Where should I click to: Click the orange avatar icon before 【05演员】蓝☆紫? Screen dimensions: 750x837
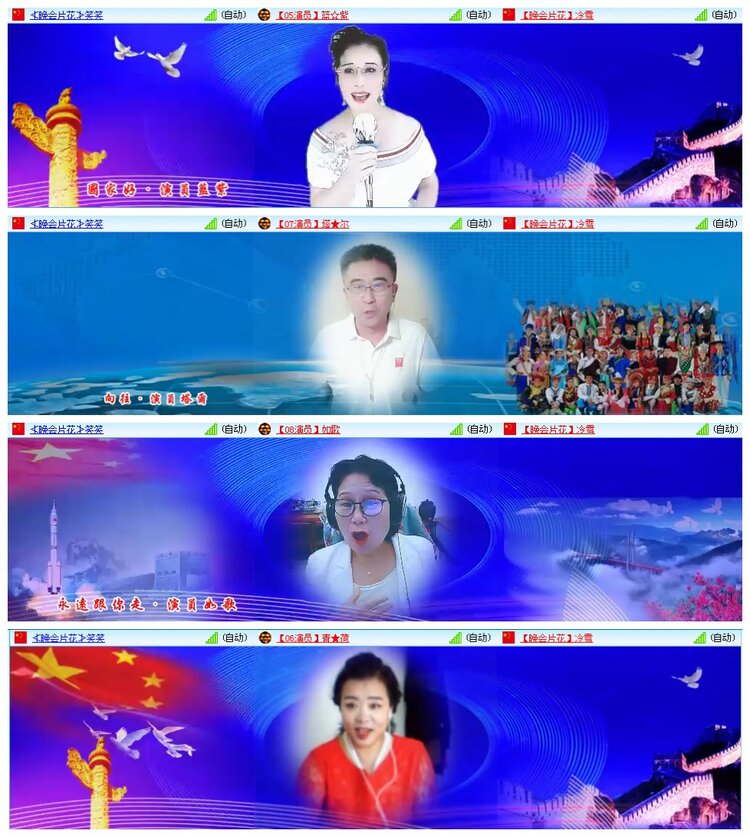(x=262, y=15)
